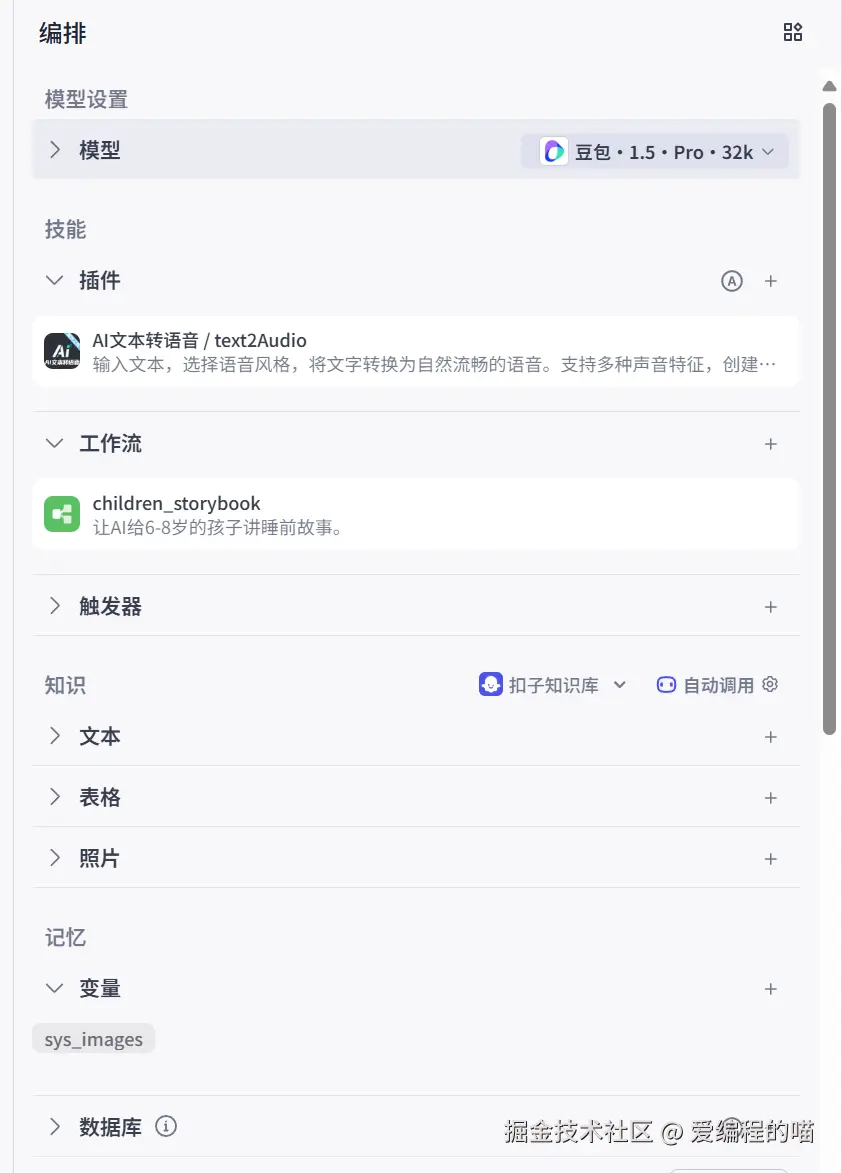Select the sys_images variable chip
Screen dimensions: 842x1173
pos(93,1039)
